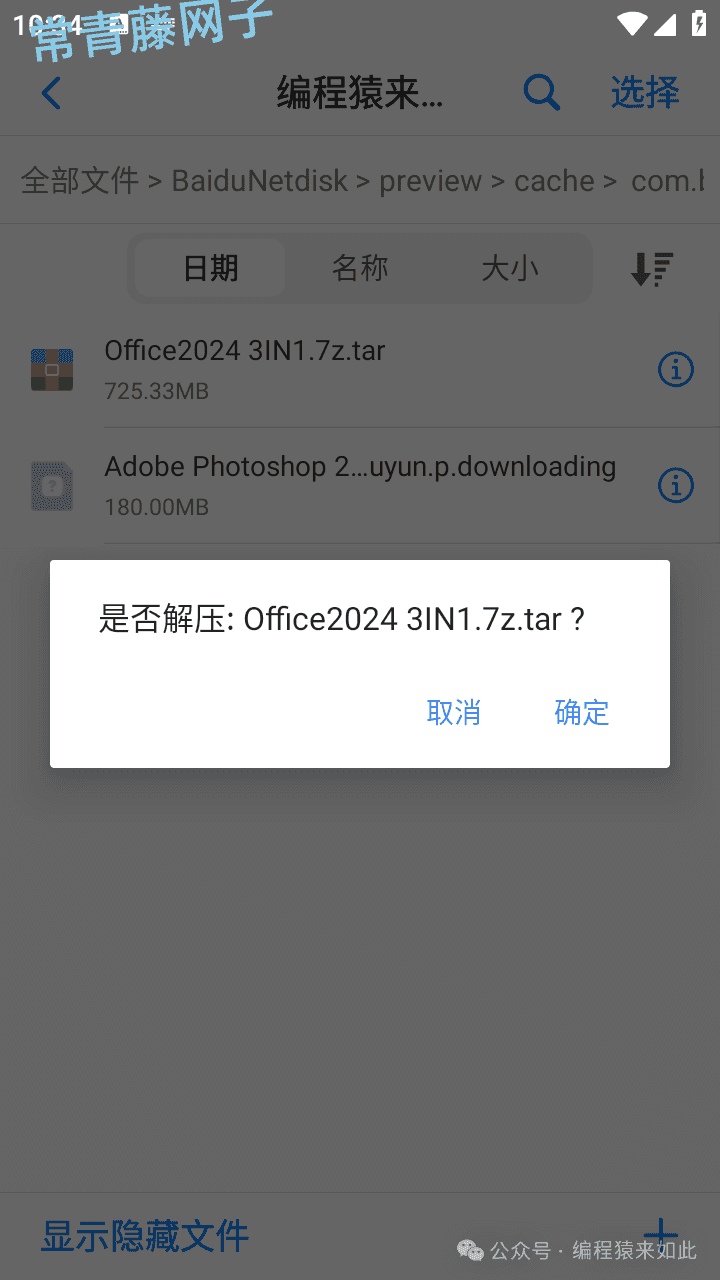Tap 选择 to select files
The image size is (720, 1280).
tap(645, 92)
